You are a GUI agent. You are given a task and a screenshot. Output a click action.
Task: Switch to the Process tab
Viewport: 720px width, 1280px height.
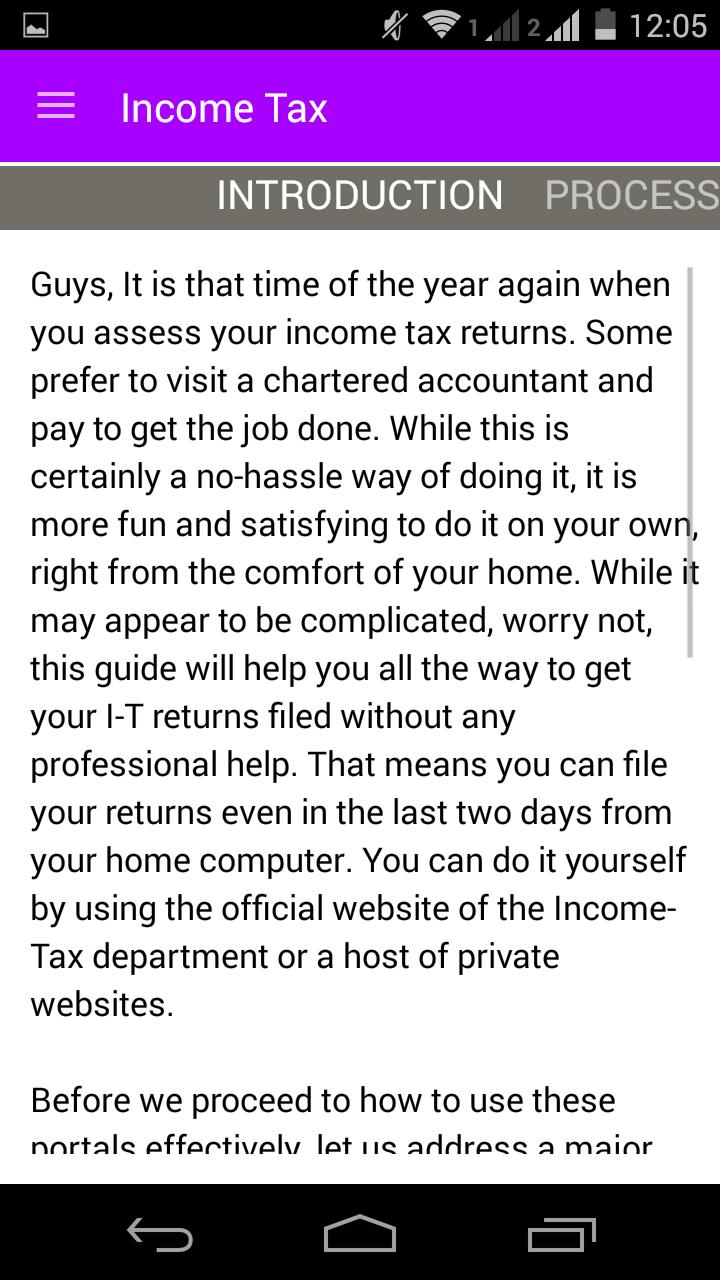point(631,195)
